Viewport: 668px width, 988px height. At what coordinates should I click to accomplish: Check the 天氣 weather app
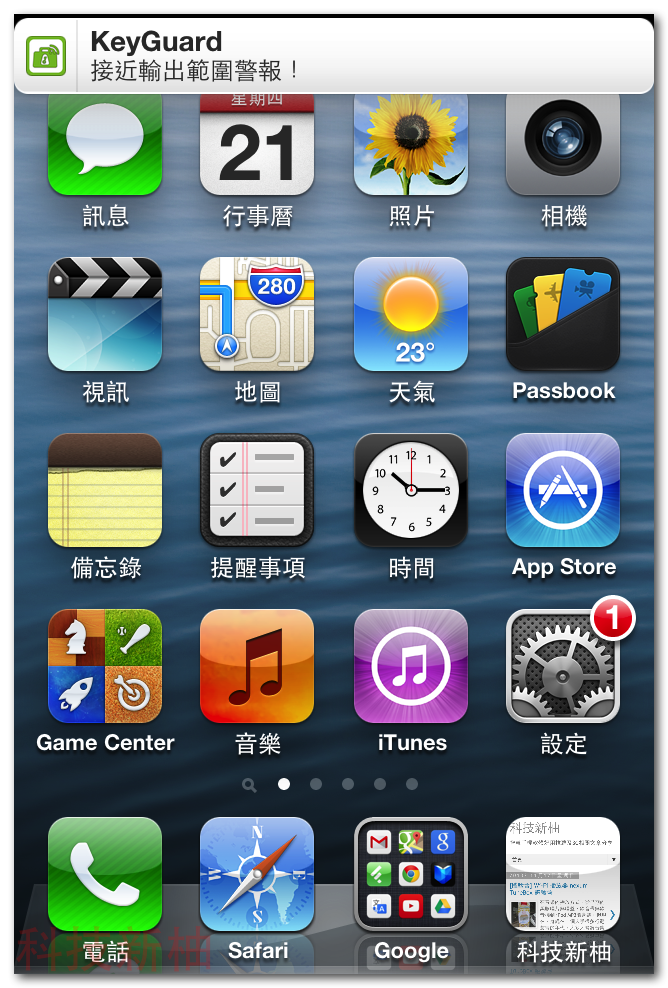point(411,314)
